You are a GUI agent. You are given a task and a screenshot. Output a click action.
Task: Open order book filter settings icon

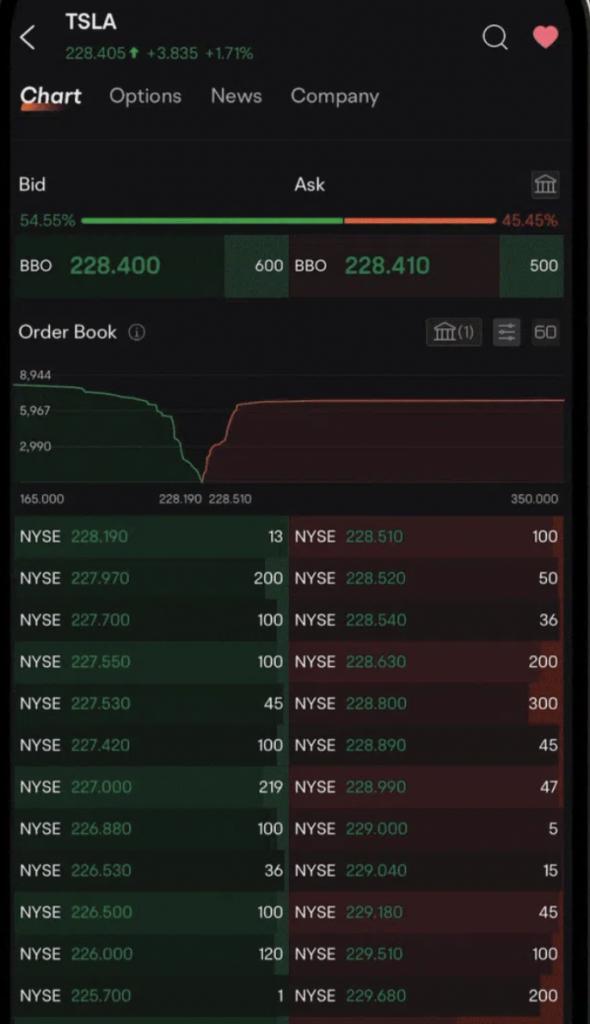[x=506, y=332]
